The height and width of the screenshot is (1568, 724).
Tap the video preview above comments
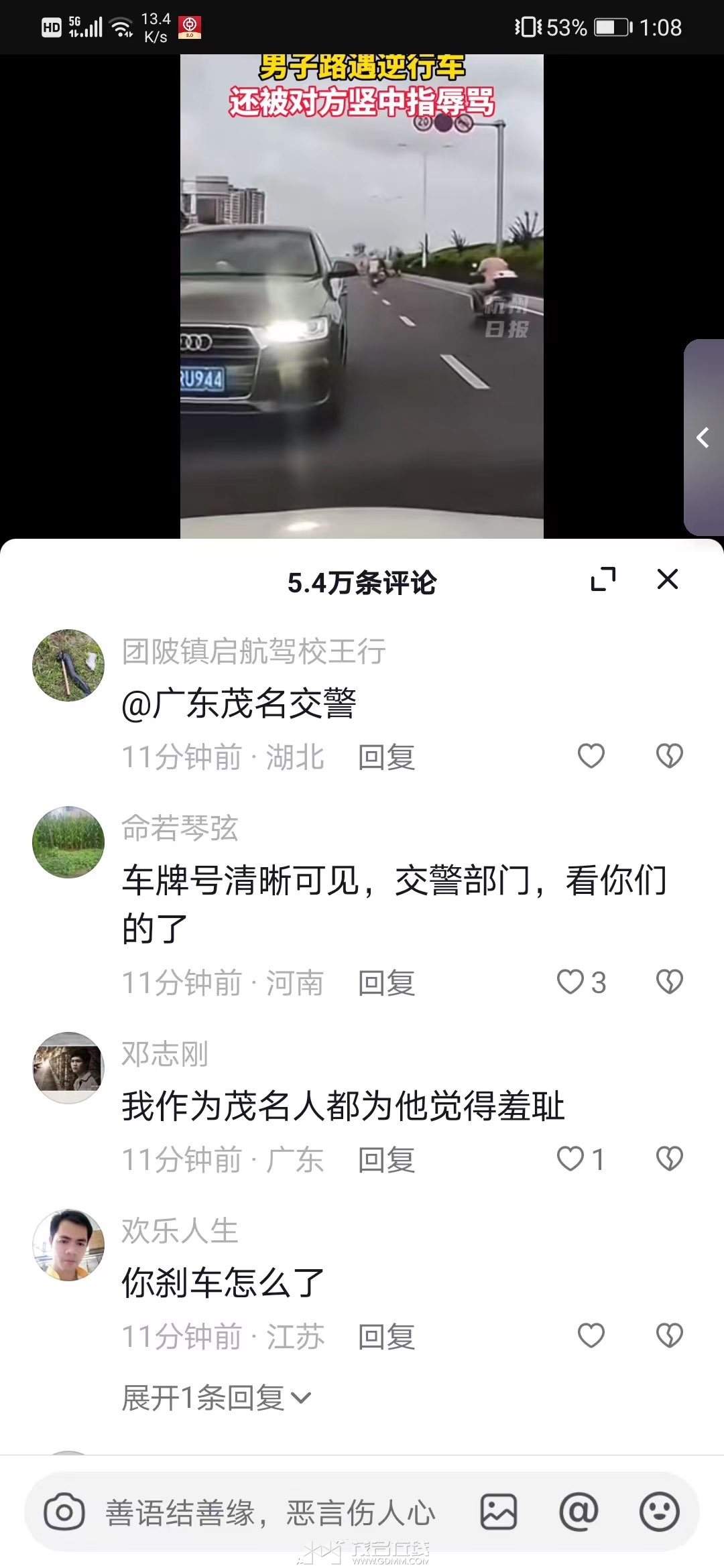click(362, 296)
